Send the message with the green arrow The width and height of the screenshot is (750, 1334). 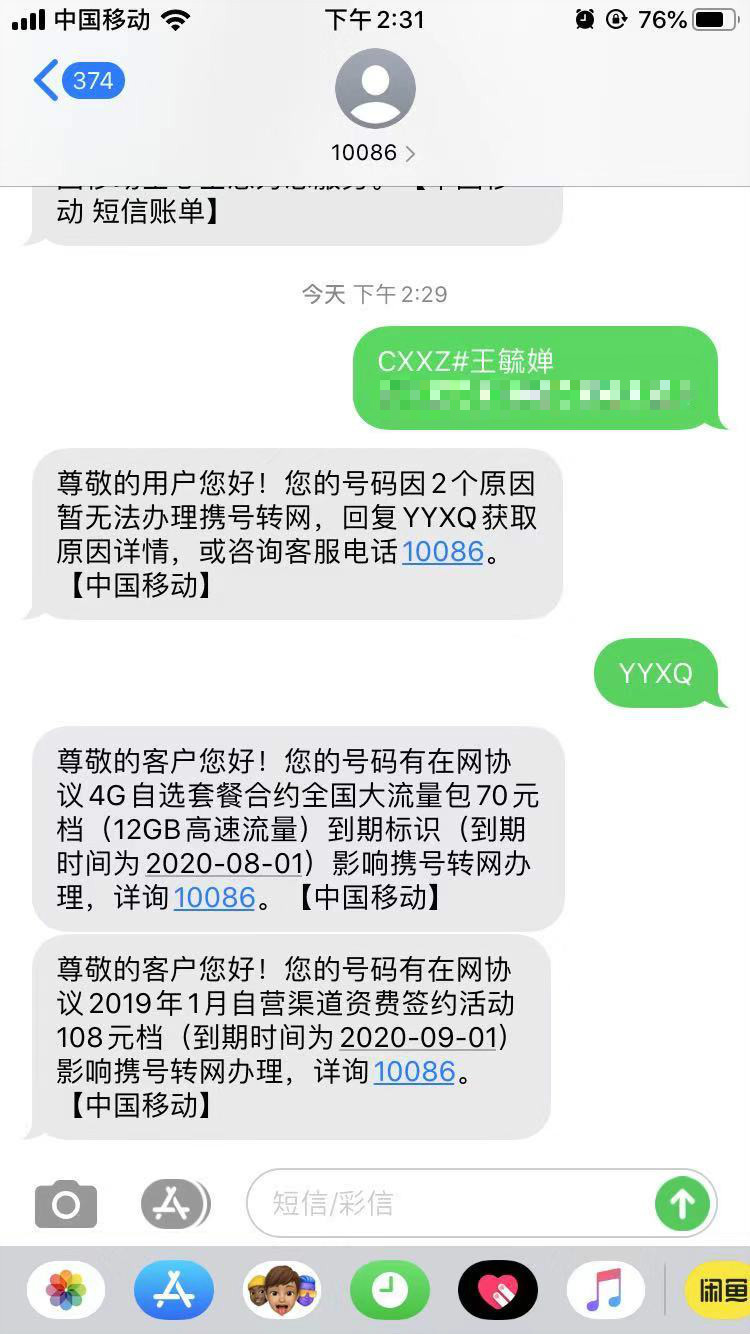pos(682,1203)
